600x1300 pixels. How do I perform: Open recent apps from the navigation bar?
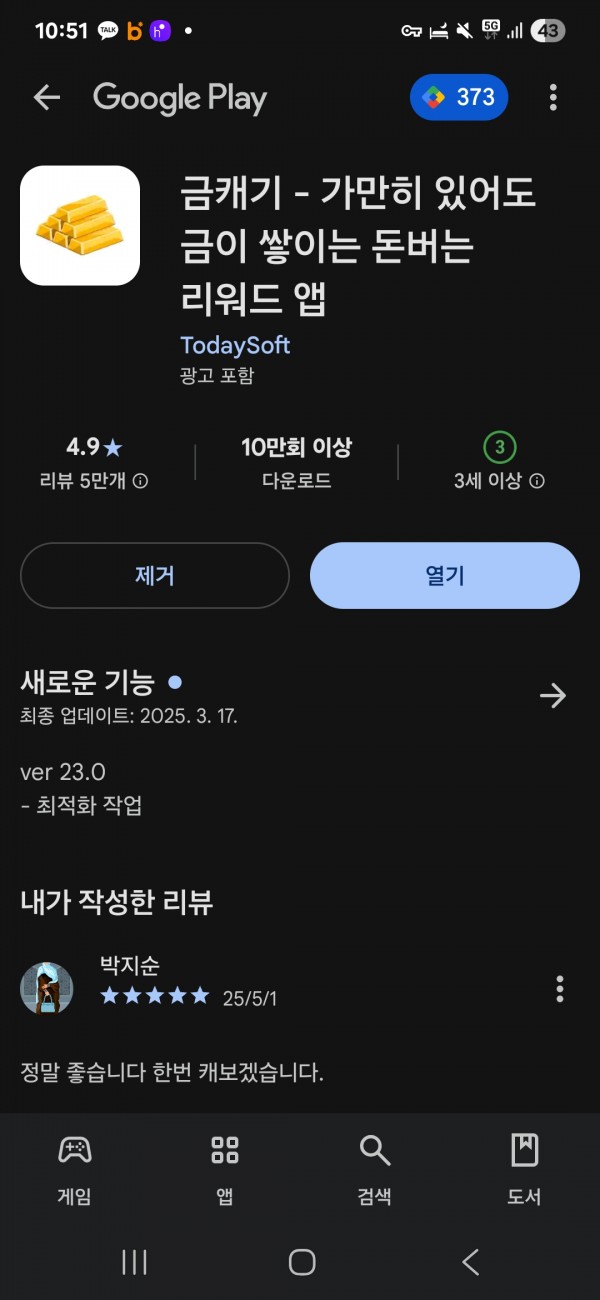click(134, 1262)
